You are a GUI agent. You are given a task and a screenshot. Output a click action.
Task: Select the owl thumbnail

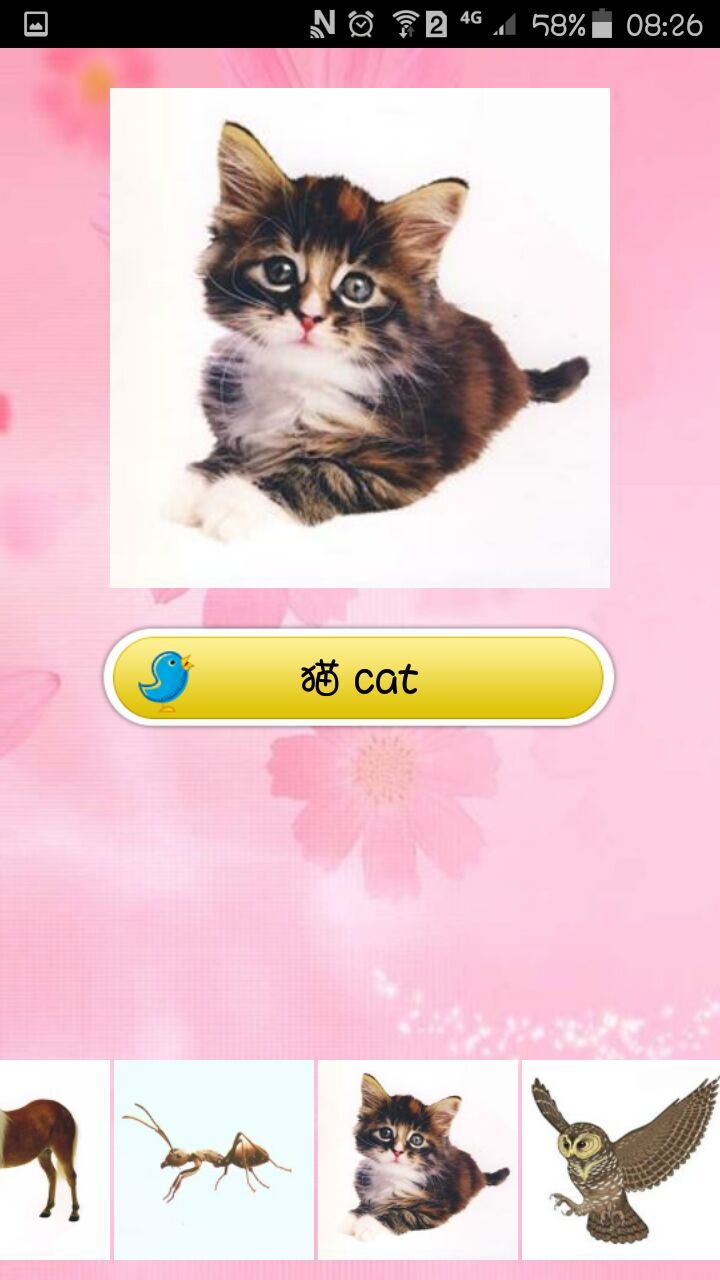(621, 1160)
